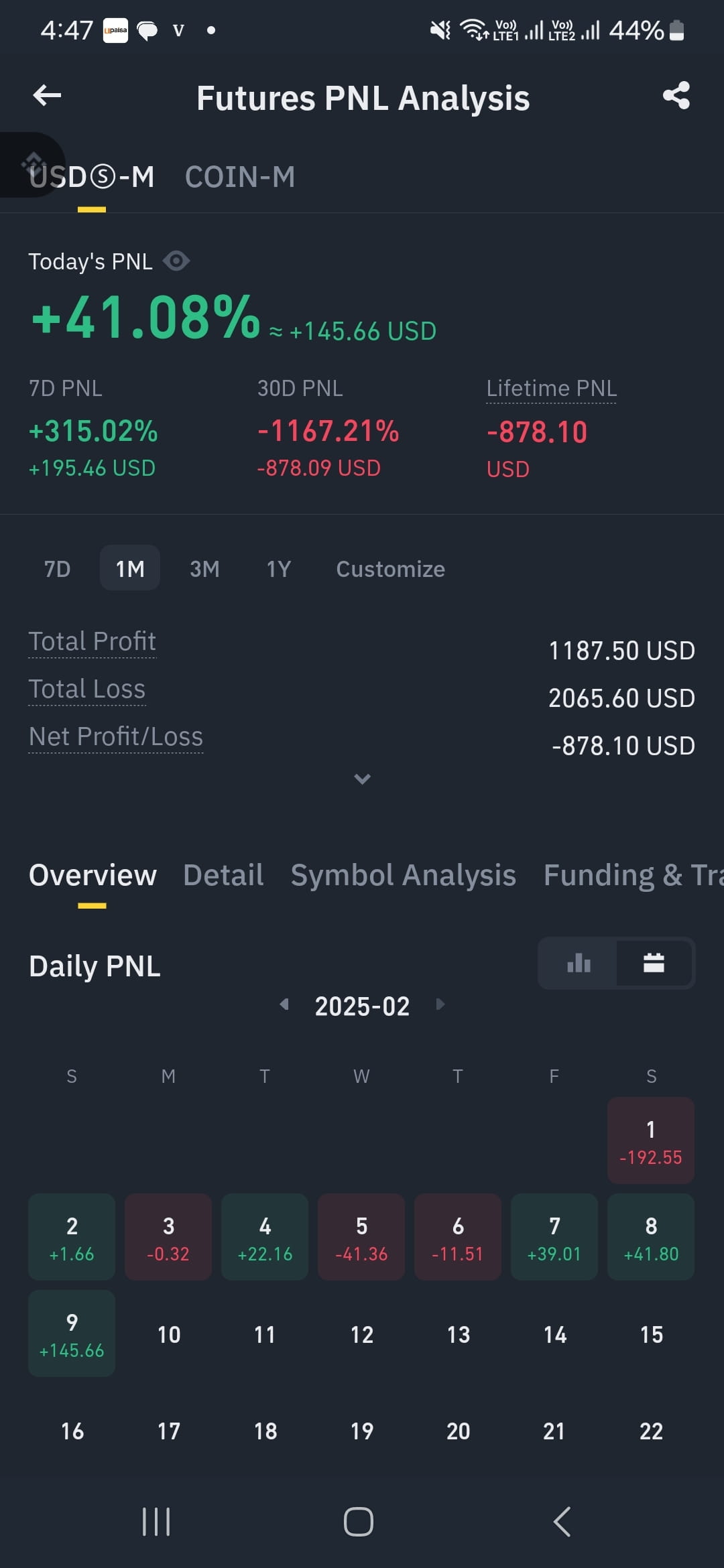Open recent apps from the navigation bar
The width and height of the screenshot is (724, 1568).
pyautogui.click(x=156, y=1522)
